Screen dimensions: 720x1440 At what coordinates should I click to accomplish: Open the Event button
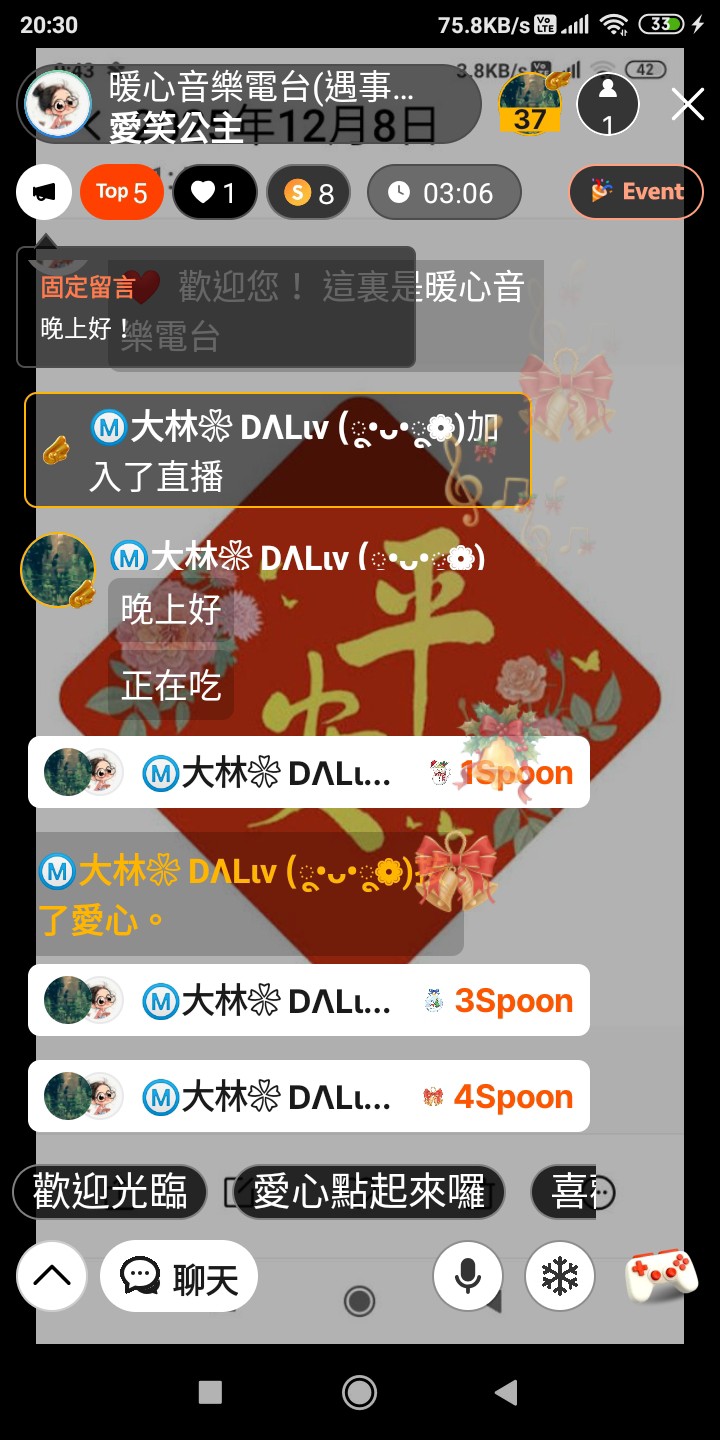tap(636, 192)
